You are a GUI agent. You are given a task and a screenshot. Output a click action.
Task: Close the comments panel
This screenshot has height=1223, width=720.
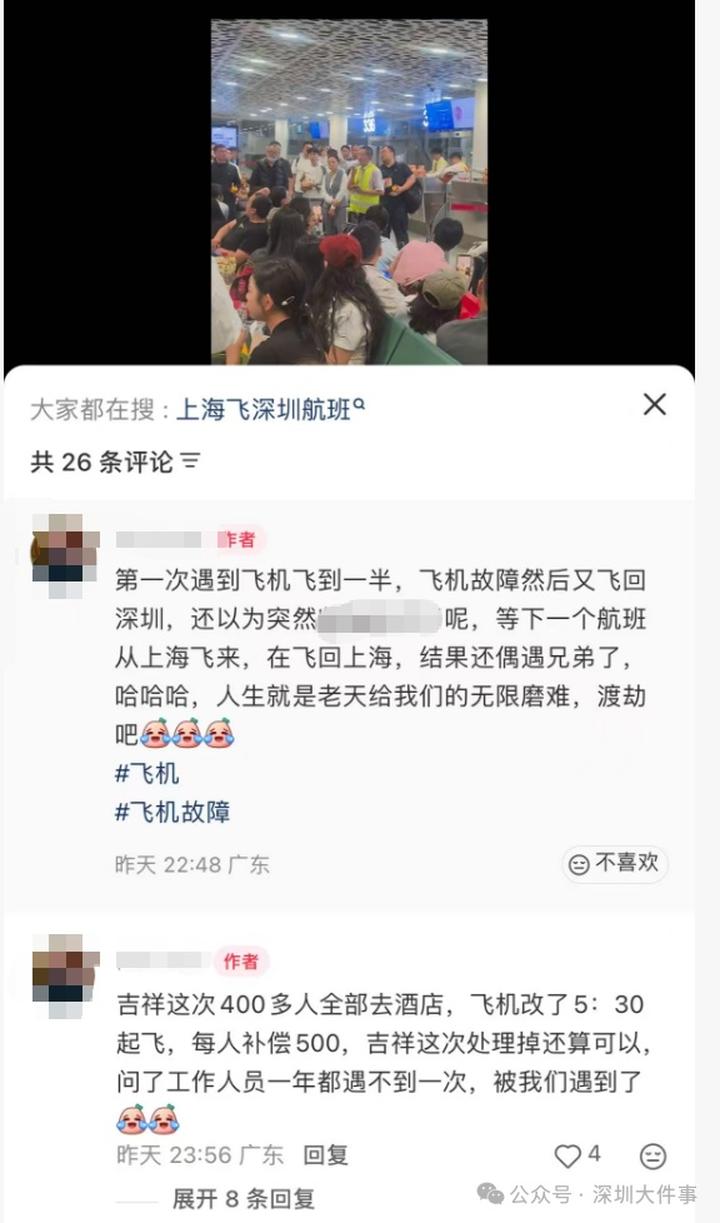click(654, 404)
